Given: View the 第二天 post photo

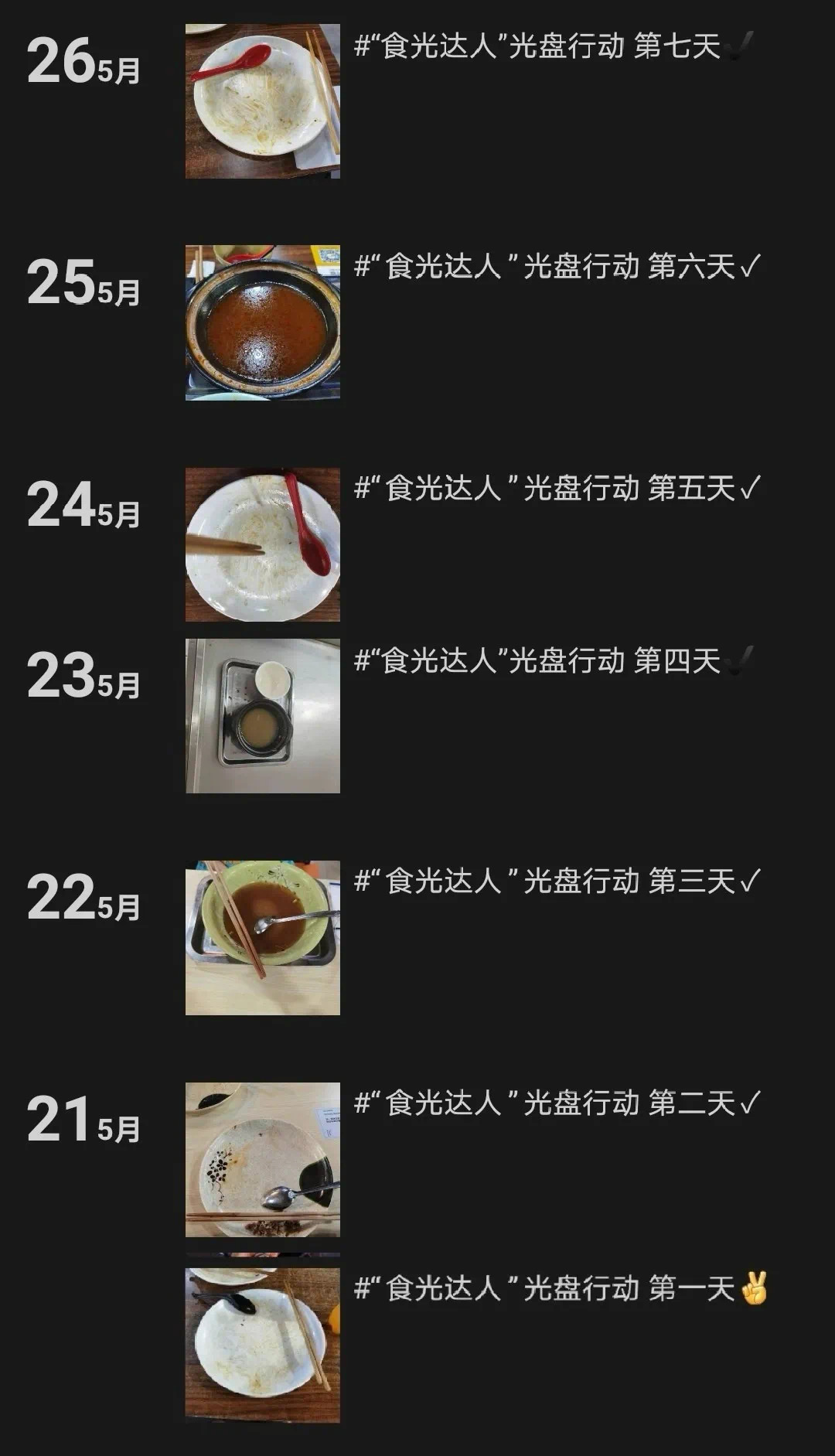Looking at the screenshot, I should point(262,1159).
